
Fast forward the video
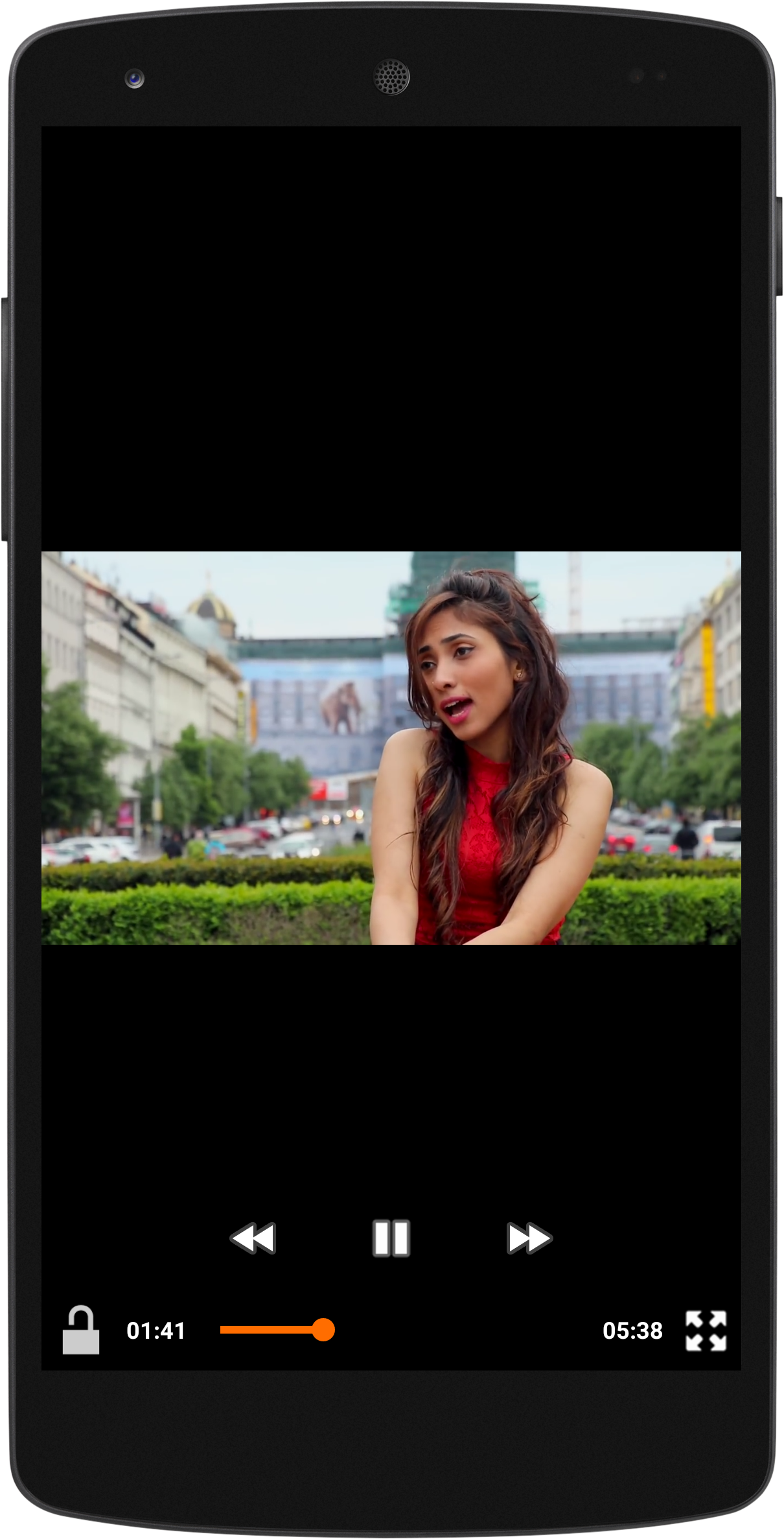529,1238
